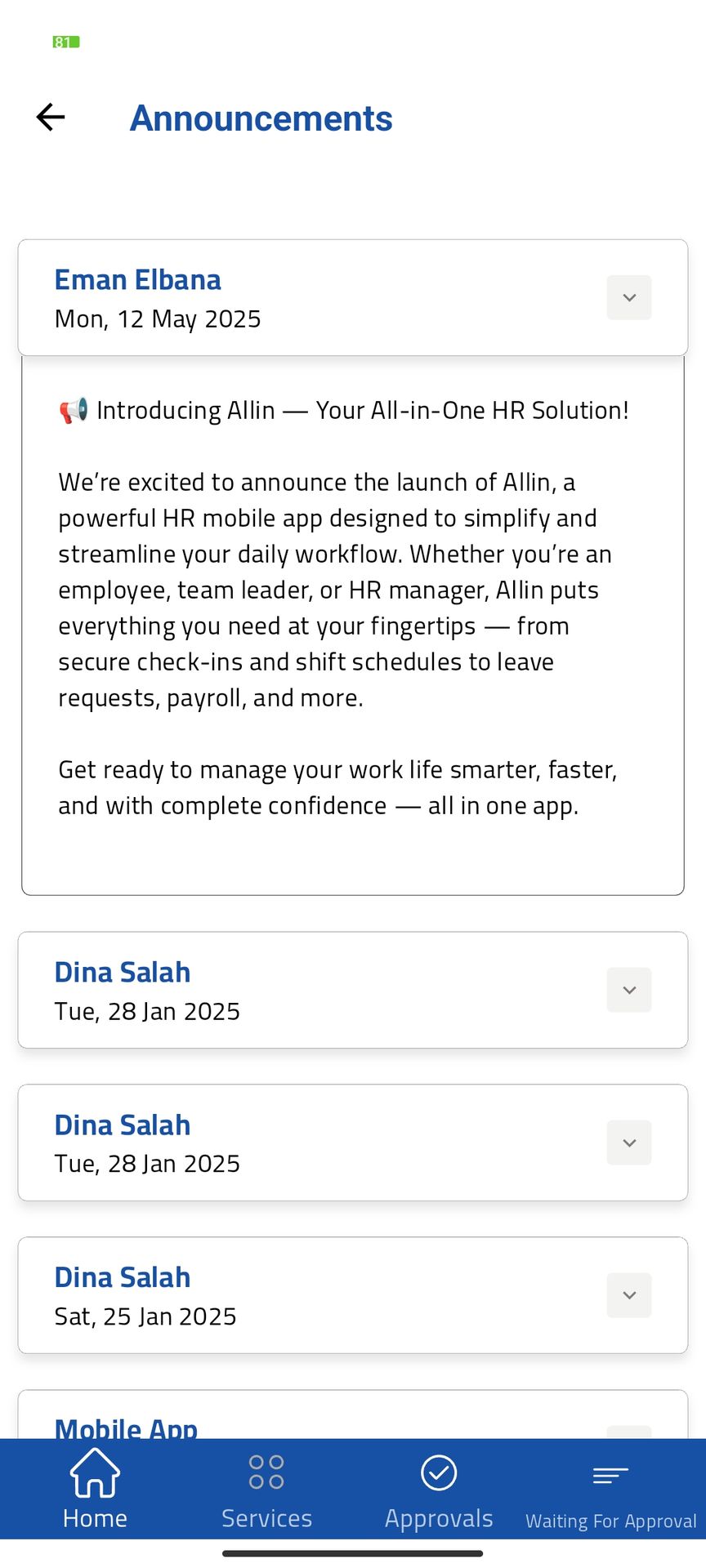
Task: Open the Services tab
Action: (x=266, y=1488)
